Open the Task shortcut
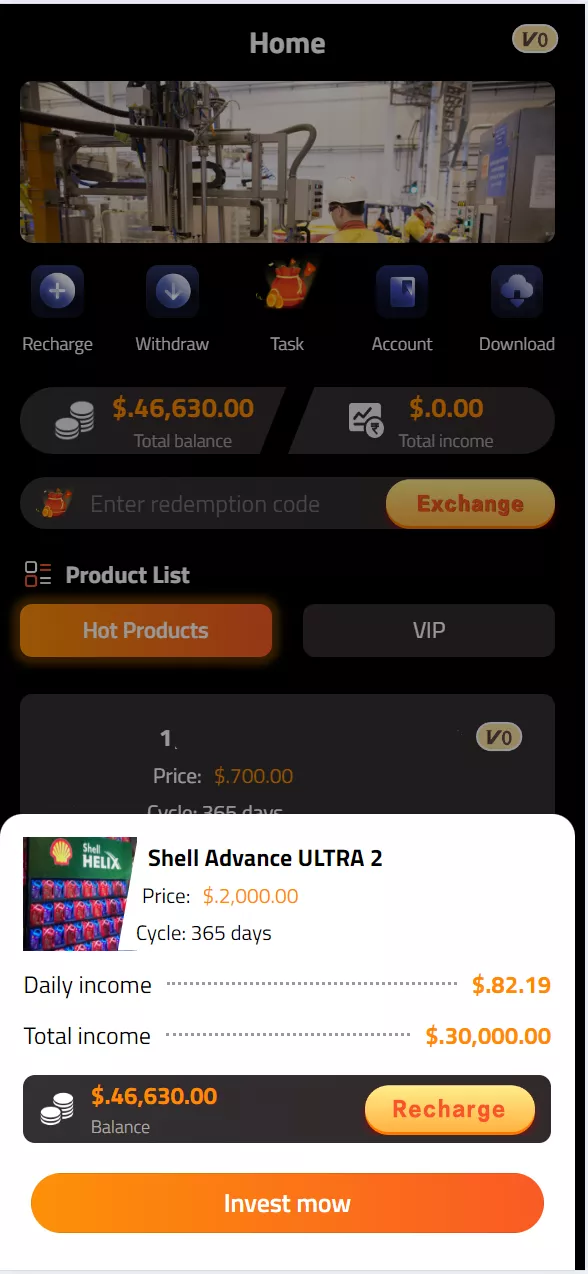588x1274 pixels. (287, 286)
